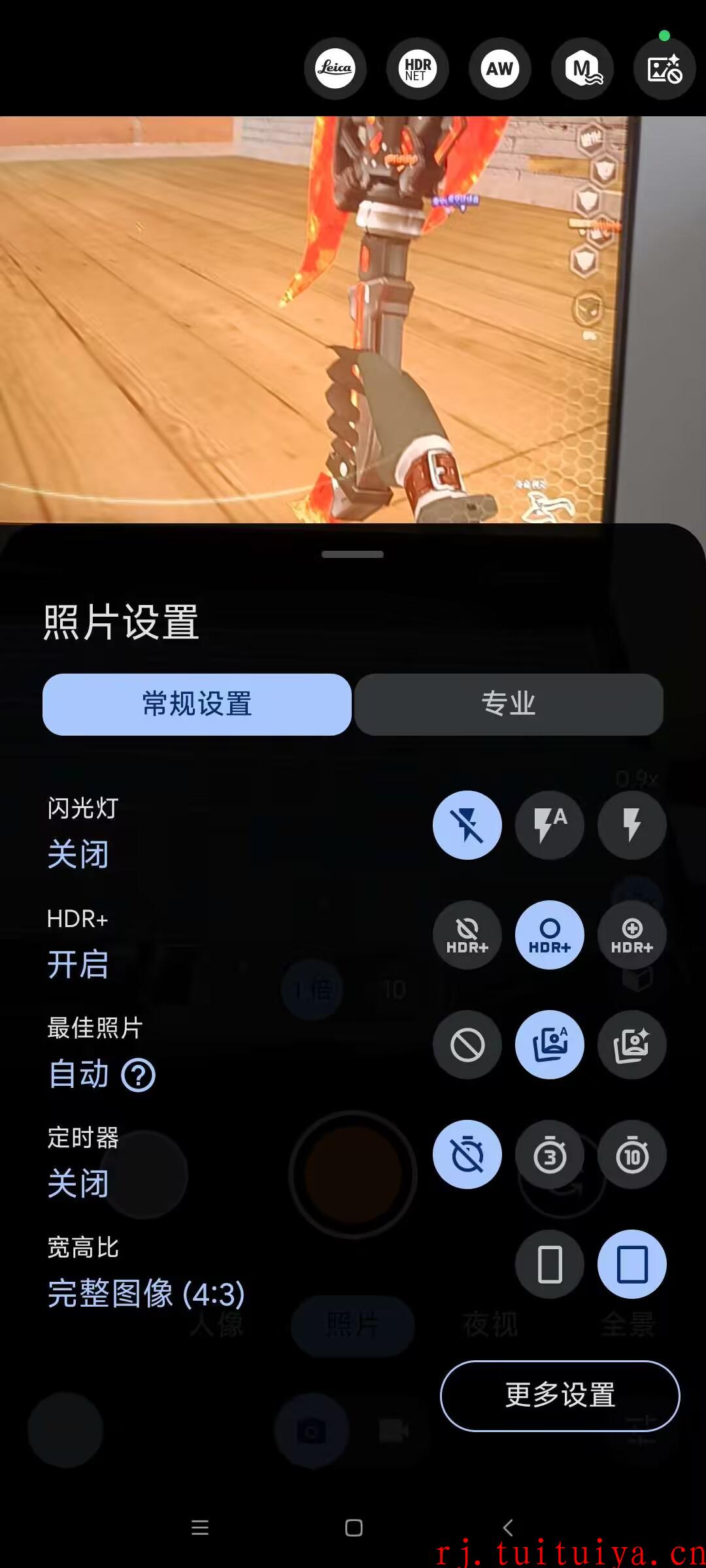Set 闪光灯 to auto flash

tap(550, 825)
